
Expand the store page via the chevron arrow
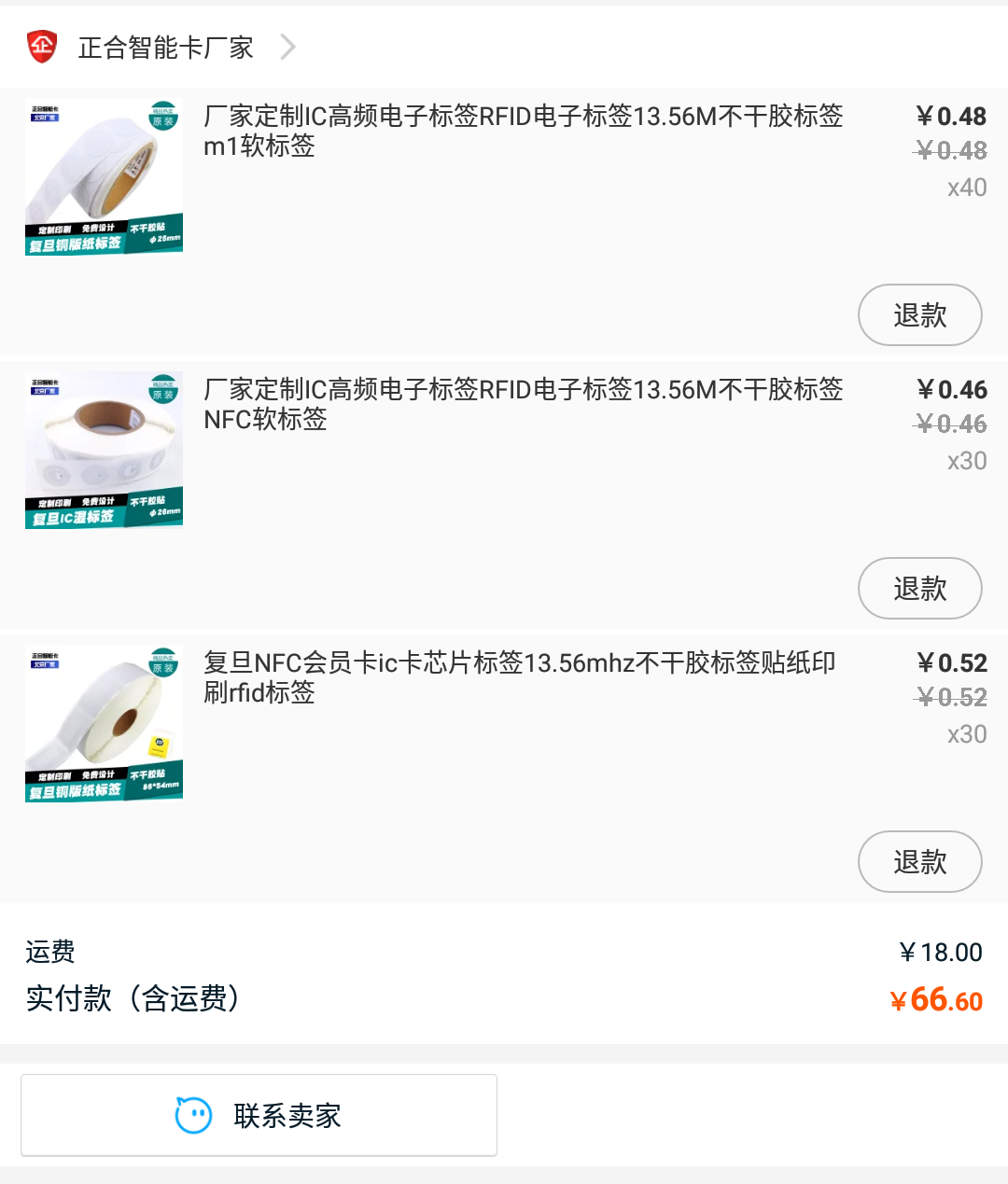(x=287, y=46)
